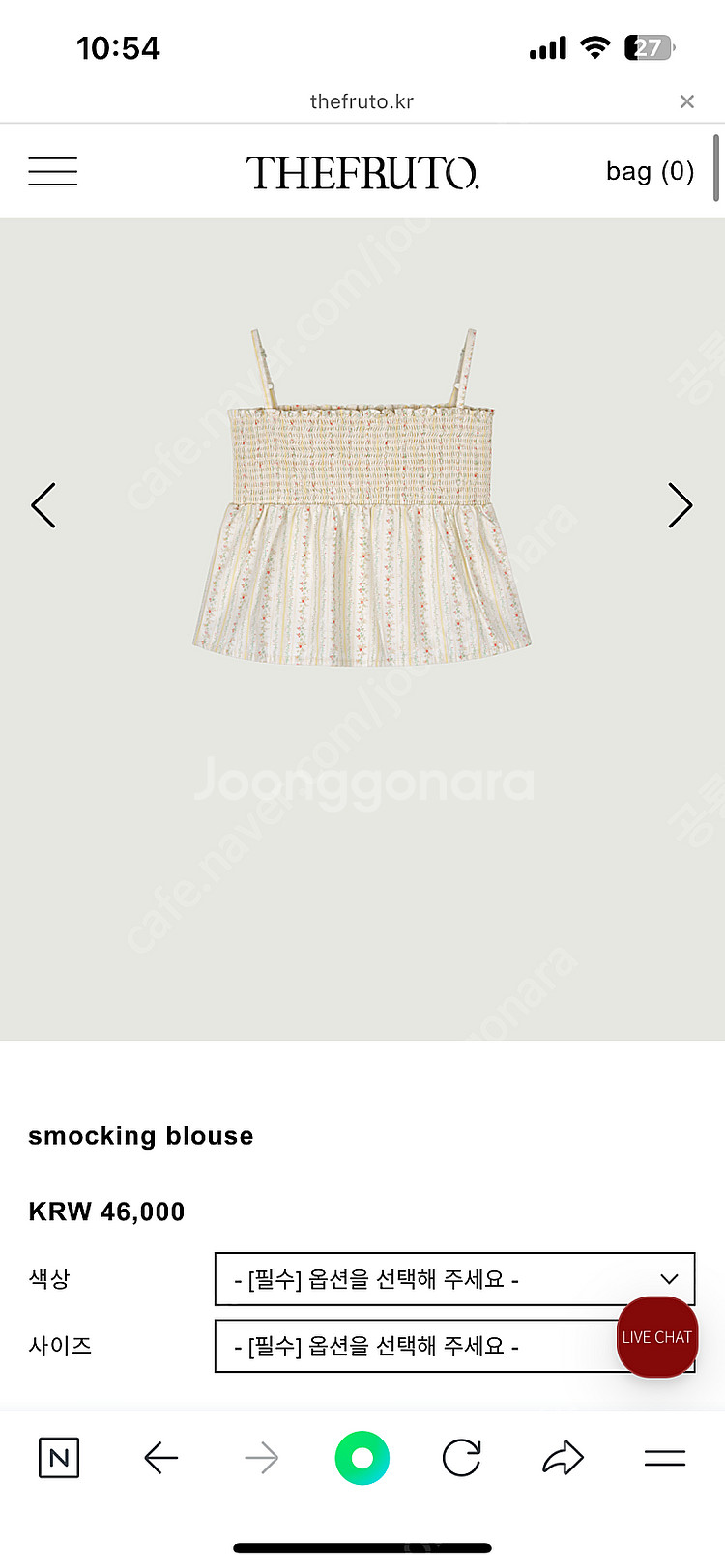This screenshot has height=1568, width=725.
Task: Expand the 사이즈 size dropdown
Action: [x=416, y=1346]
